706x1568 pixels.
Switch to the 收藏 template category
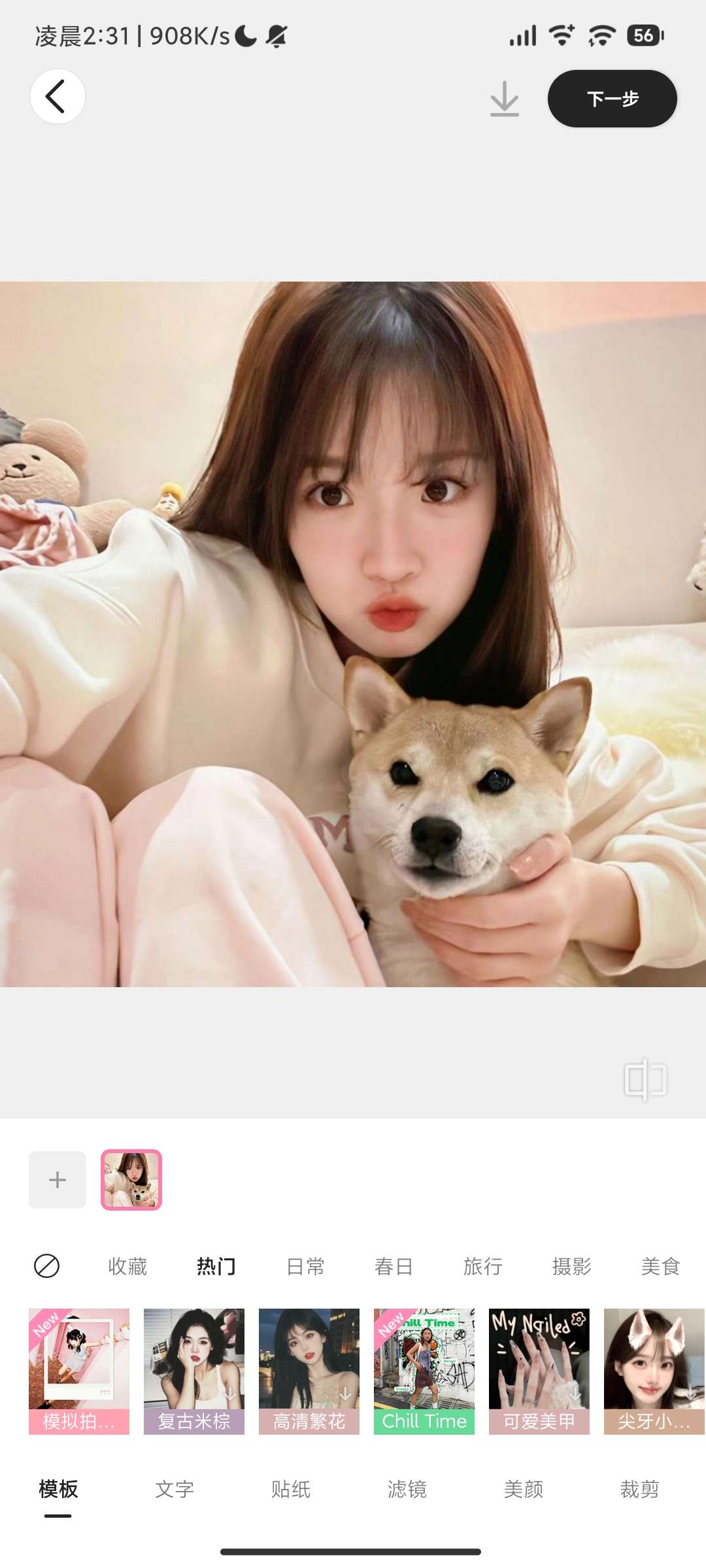(127, 1266)
